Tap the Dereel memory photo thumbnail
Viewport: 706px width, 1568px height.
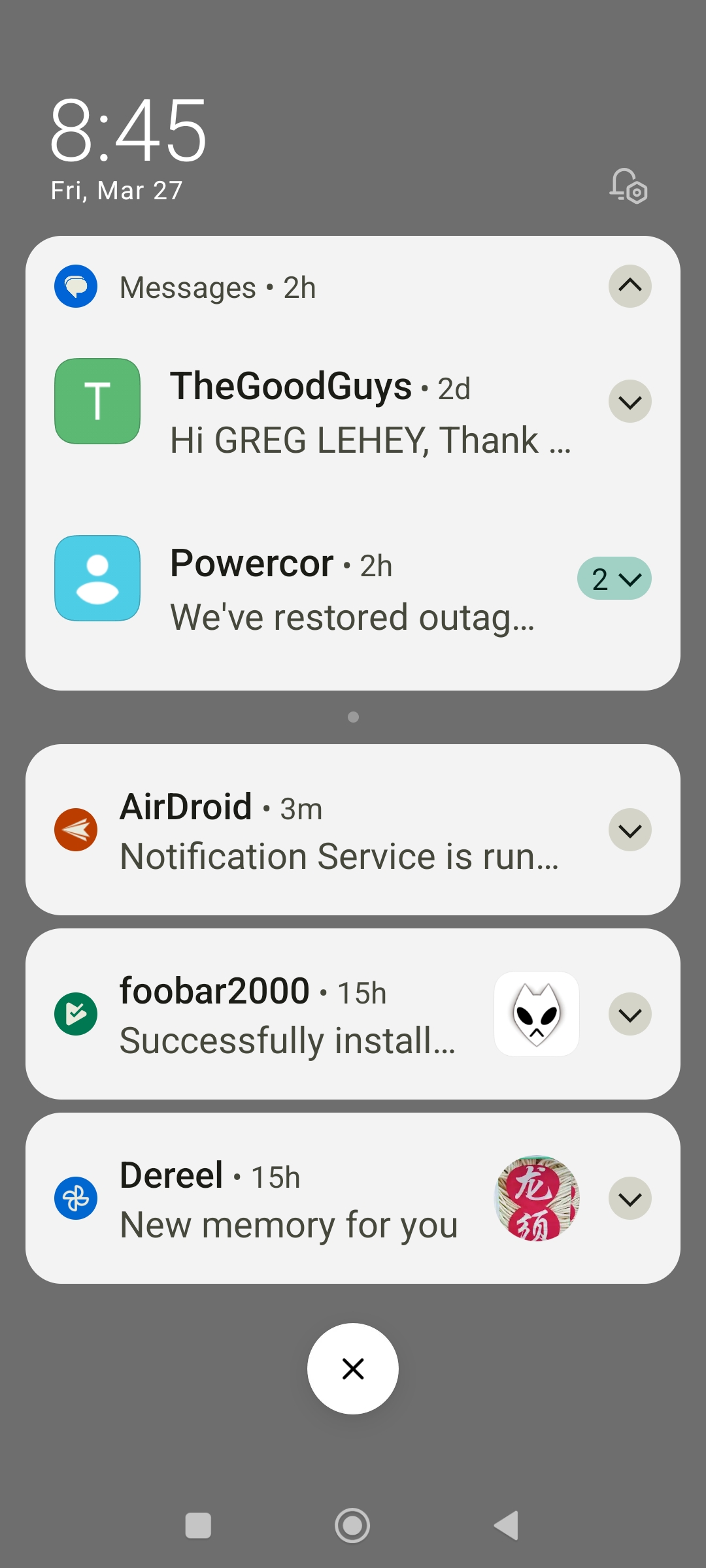536,1198
